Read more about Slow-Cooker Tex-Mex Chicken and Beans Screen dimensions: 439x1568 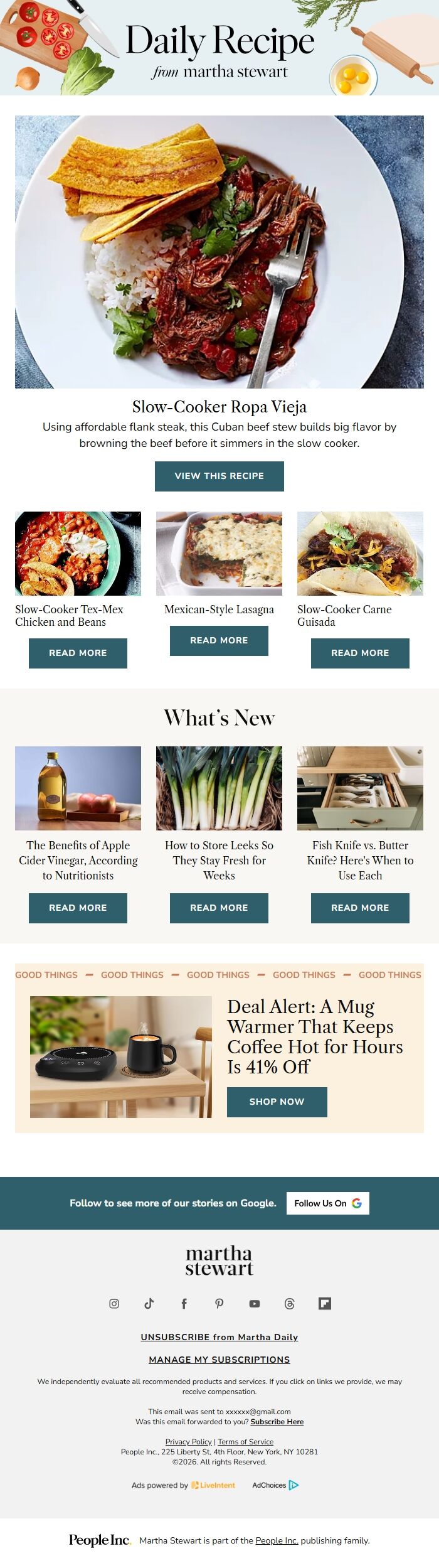(x=78, y=653)
